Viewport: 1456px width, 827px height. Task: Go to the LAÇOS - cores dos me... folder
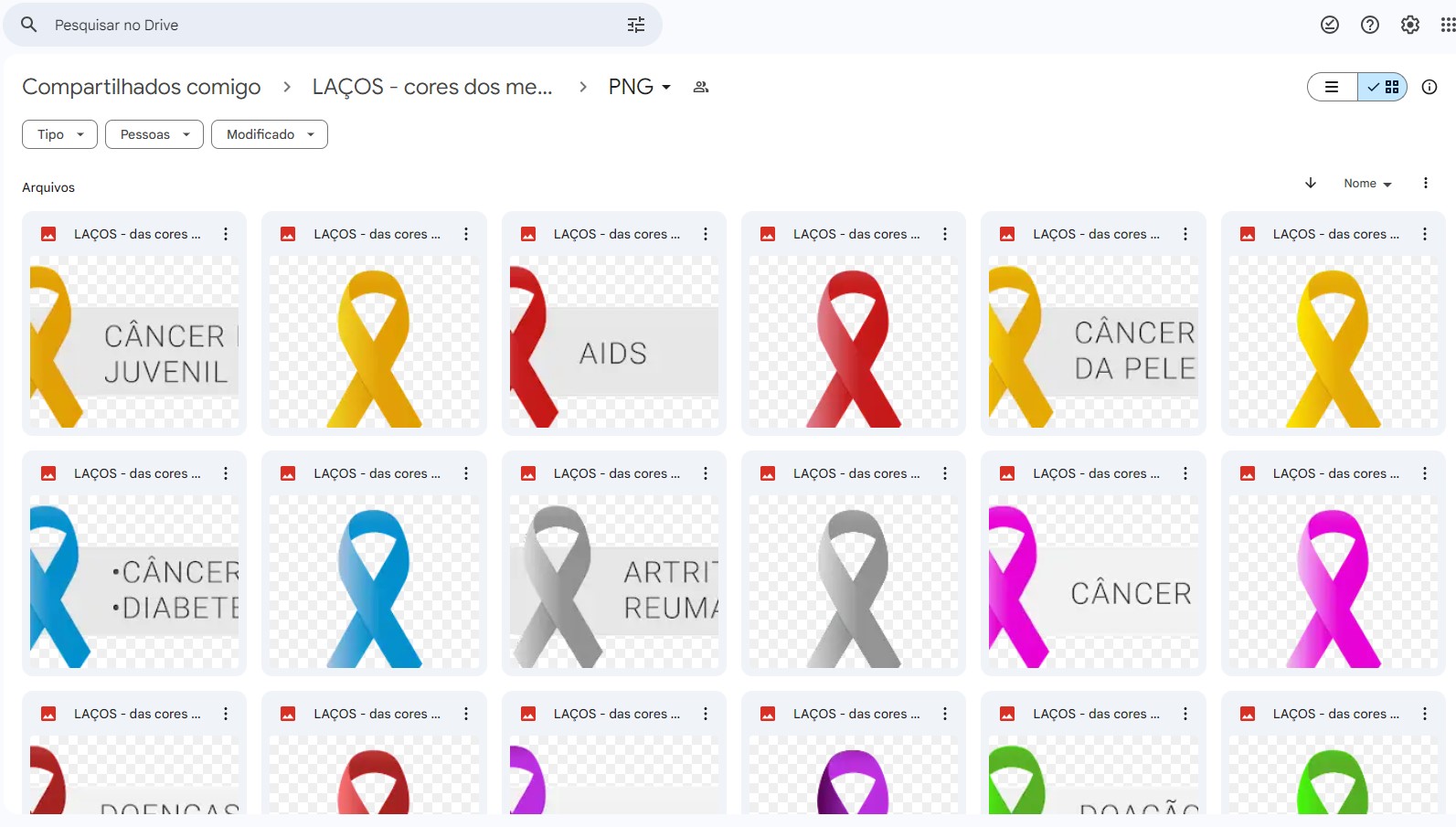pos(432,87)
